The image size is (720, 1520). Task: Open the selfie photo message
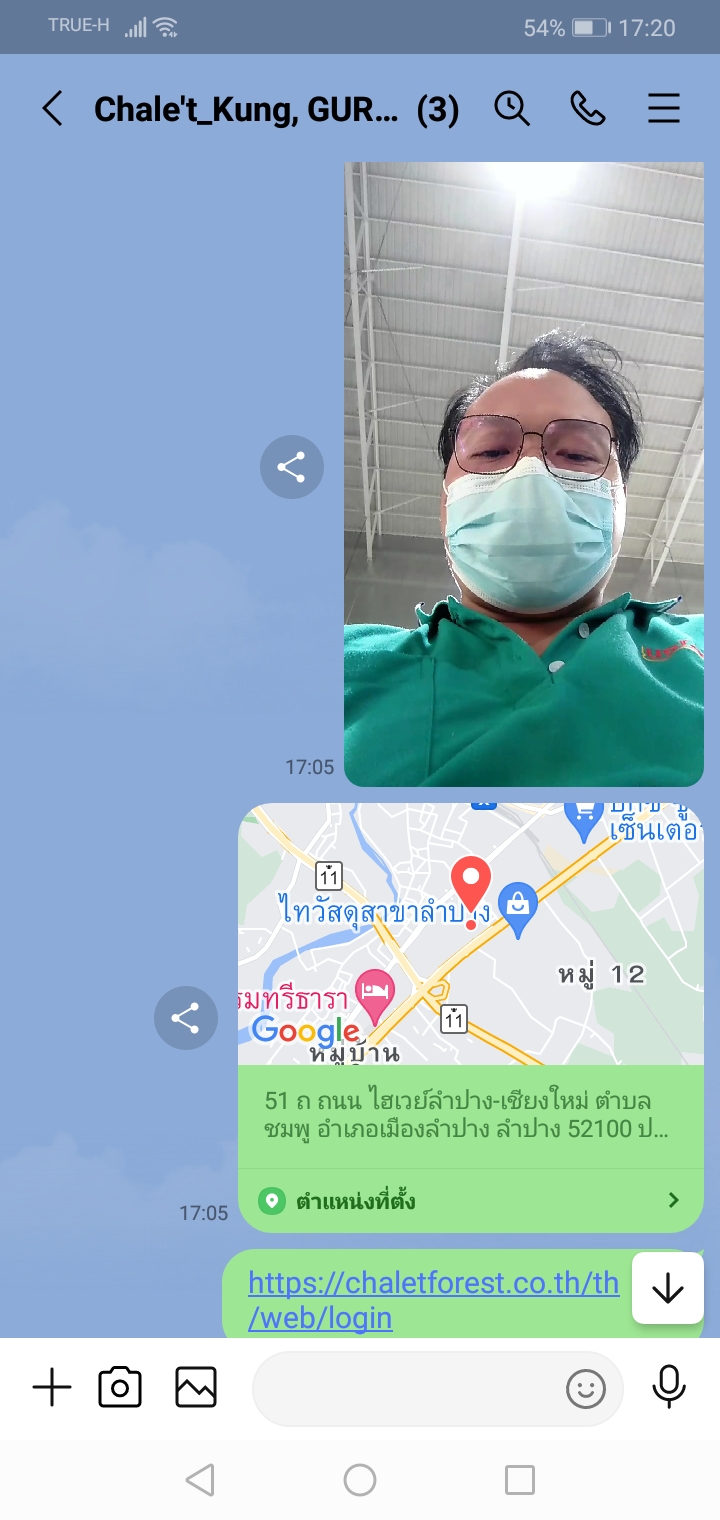(524, 474)
